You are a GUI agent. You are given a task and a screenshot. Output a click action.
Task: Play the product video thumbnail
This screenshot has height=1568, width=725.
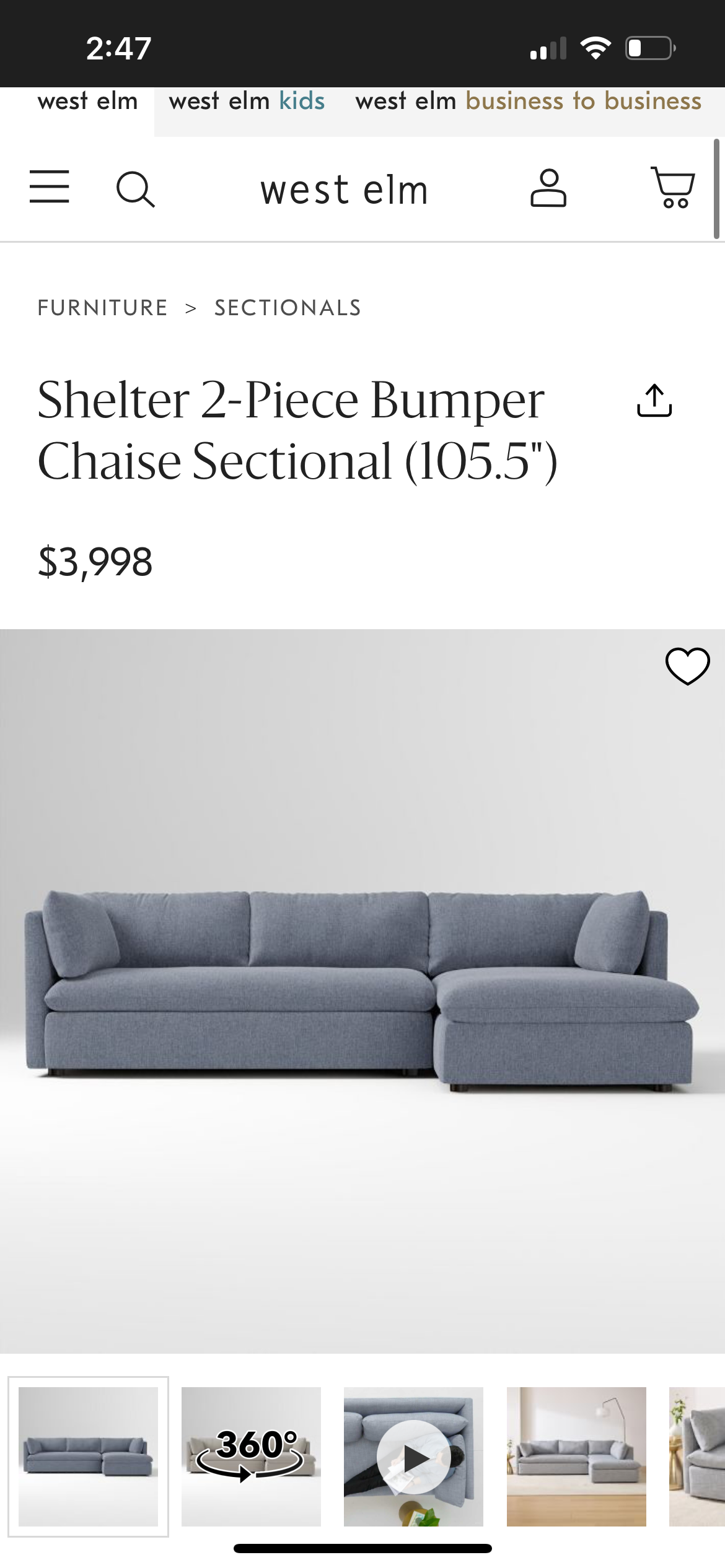point(413,1457)
